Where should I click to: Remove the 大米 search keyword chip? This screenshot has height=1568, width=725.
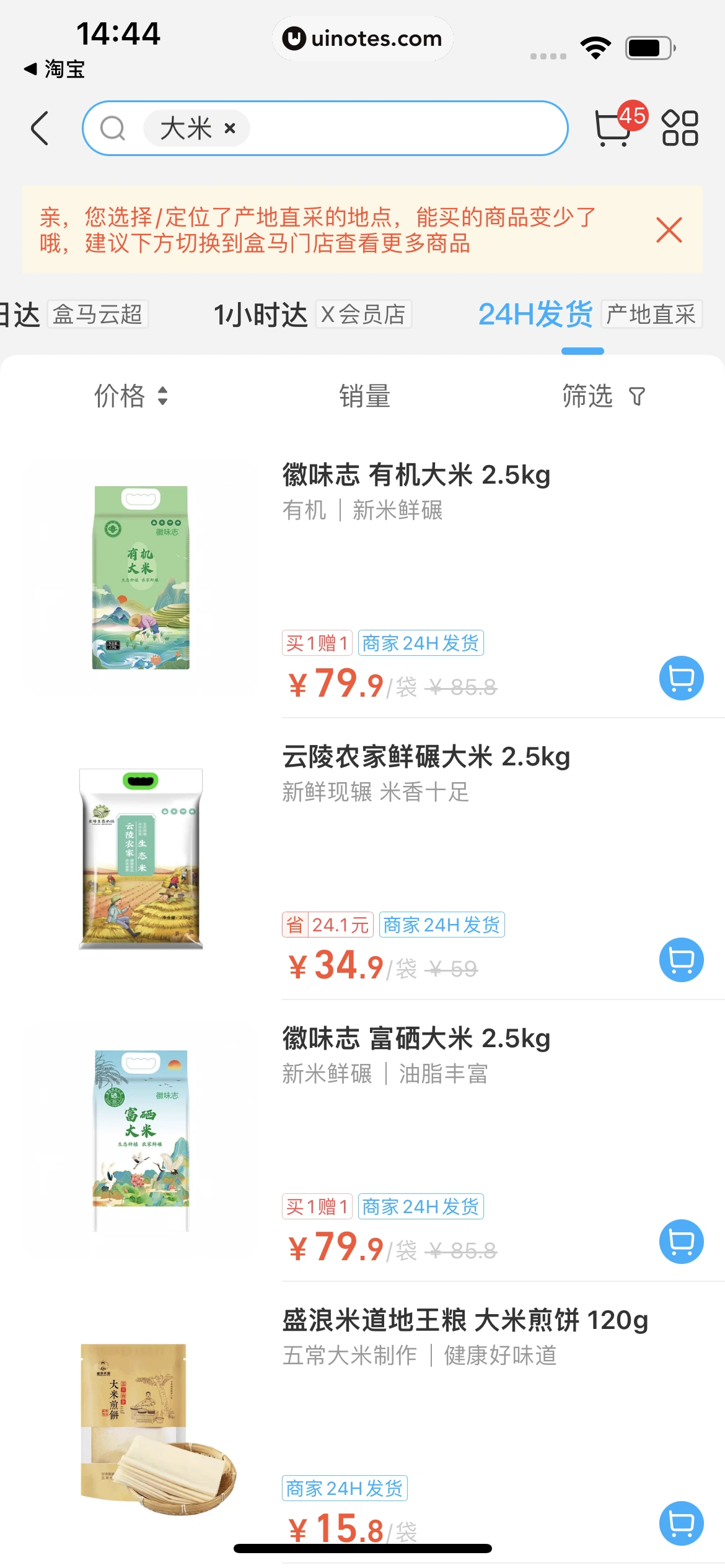[x=230, y=128]
